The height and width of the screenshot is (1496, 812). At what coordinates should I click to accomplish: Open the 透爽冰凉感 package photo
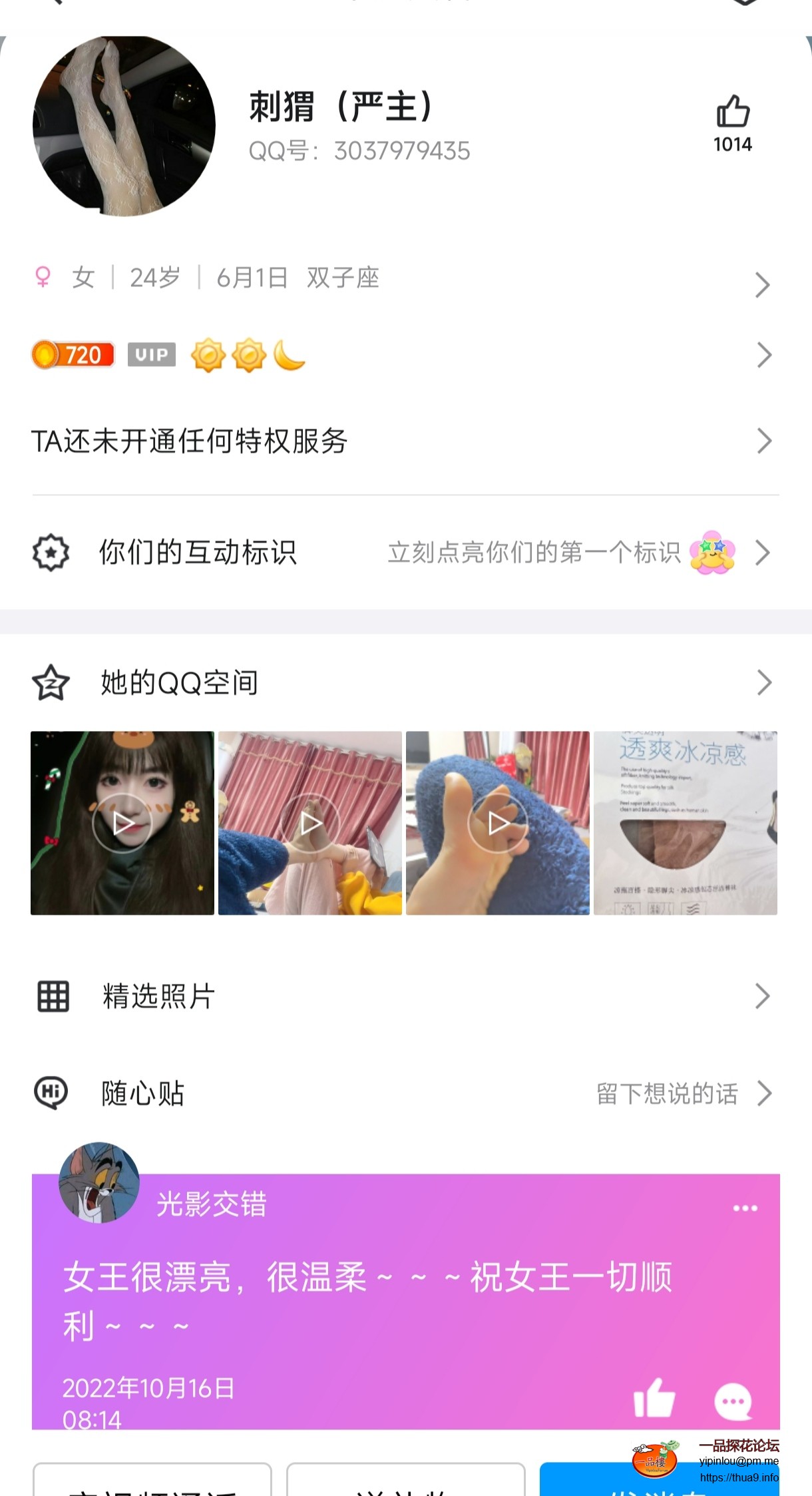686,823
